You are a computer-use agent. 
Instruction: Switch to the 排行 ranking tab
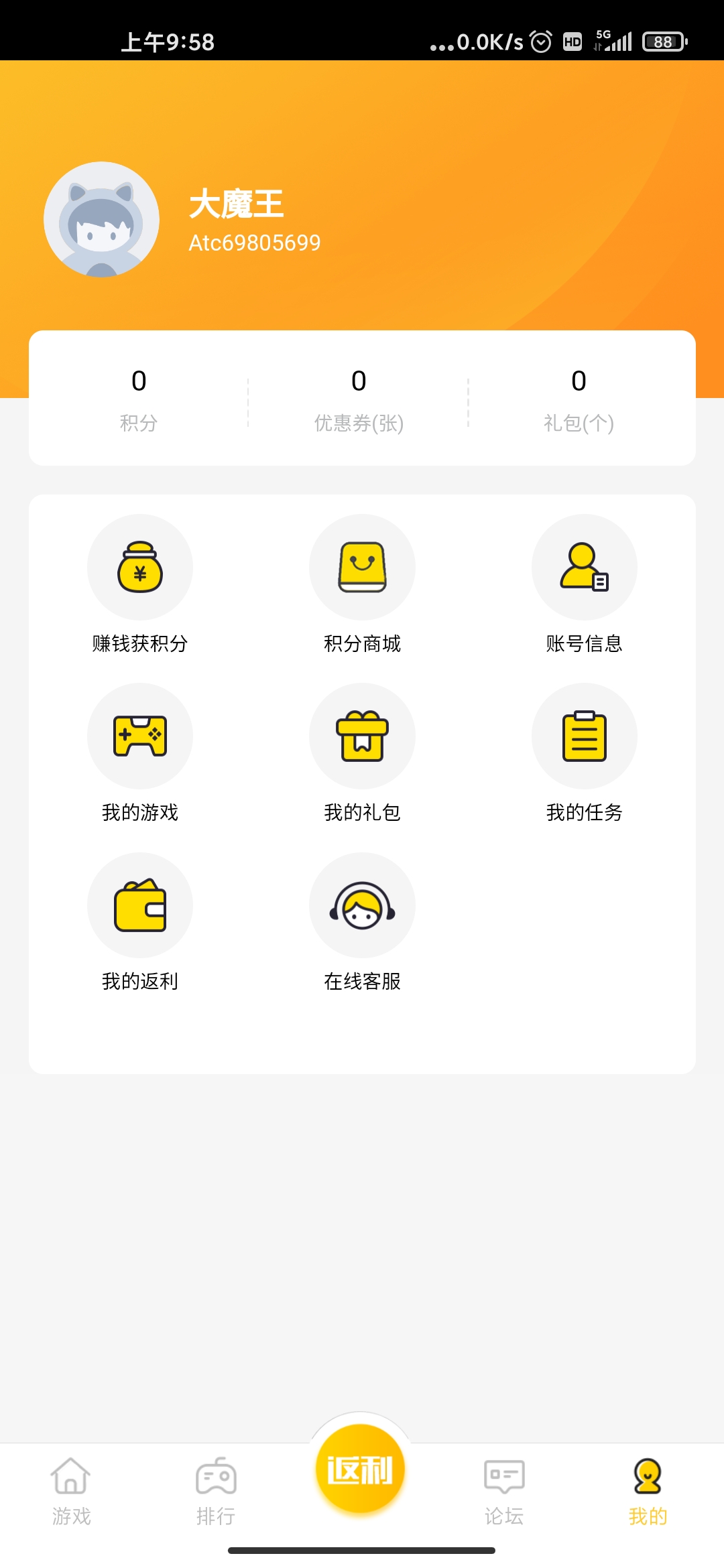(x=216, y=1489)
